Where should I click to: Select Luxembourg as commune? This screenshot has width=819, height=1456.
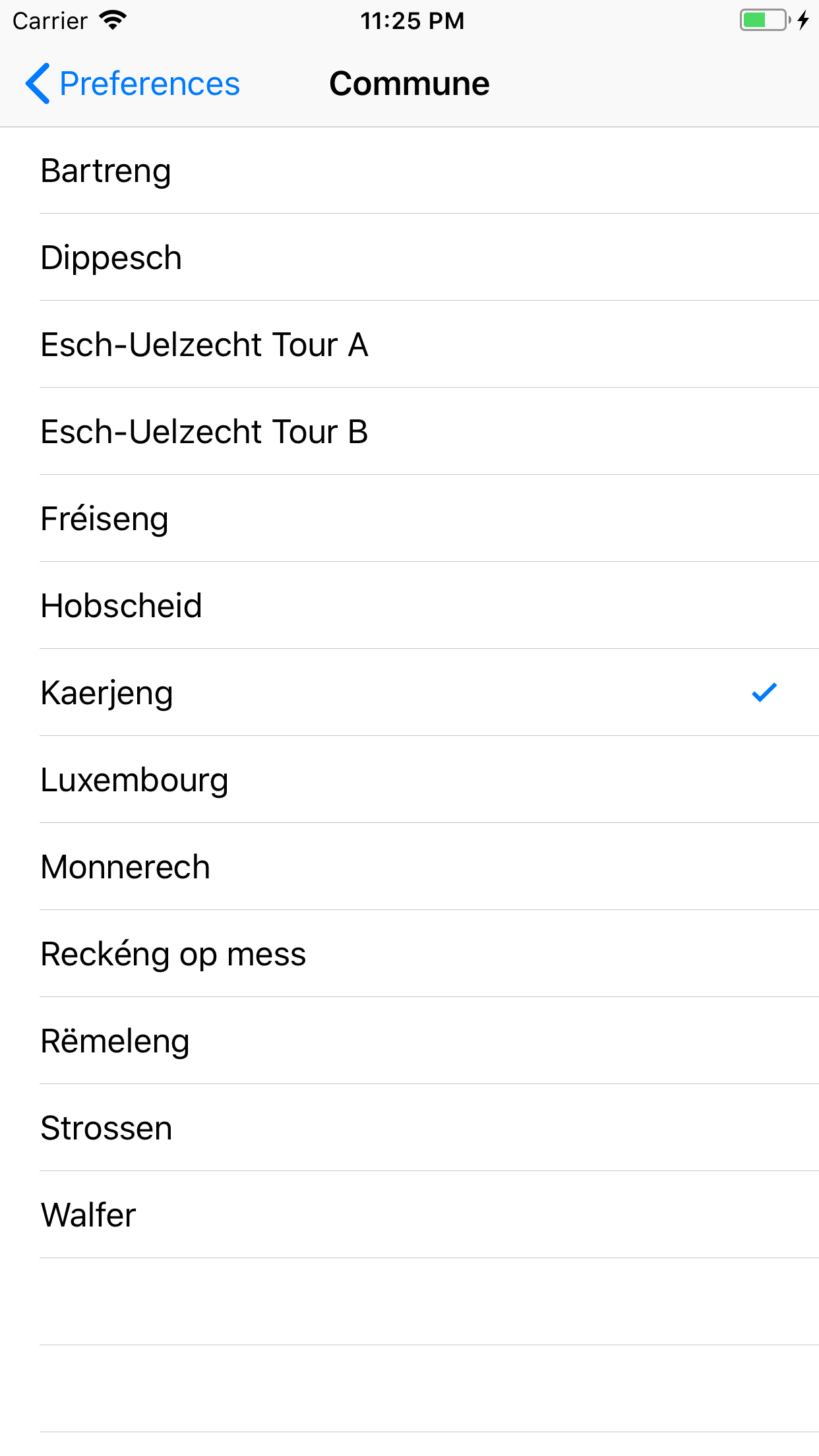pyautogui.click(x=409, y=779)
